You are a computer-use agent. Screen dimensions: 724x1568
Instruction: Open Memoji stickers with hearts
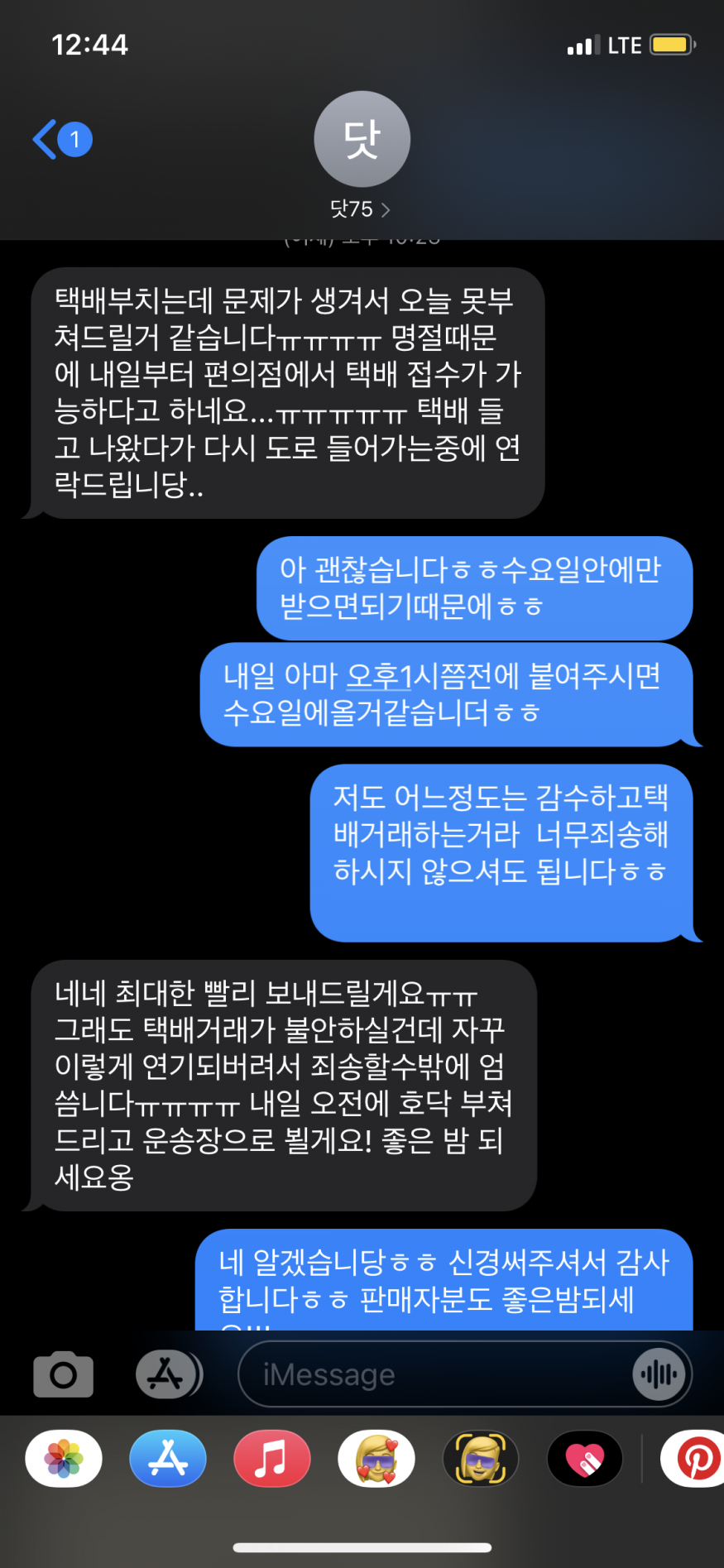[376, 1459]
